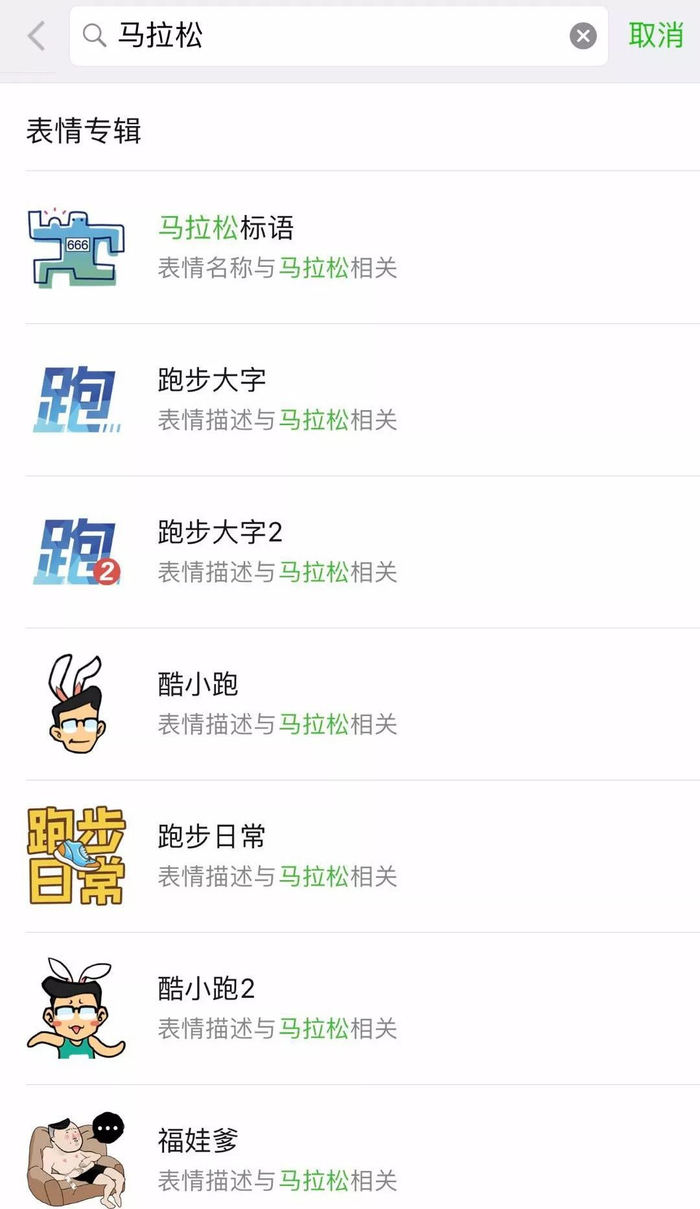Image resolution: width=700 pixels, height=1209 pixels.
Task: Cancel the search with 取消
Action: point(656,36)
